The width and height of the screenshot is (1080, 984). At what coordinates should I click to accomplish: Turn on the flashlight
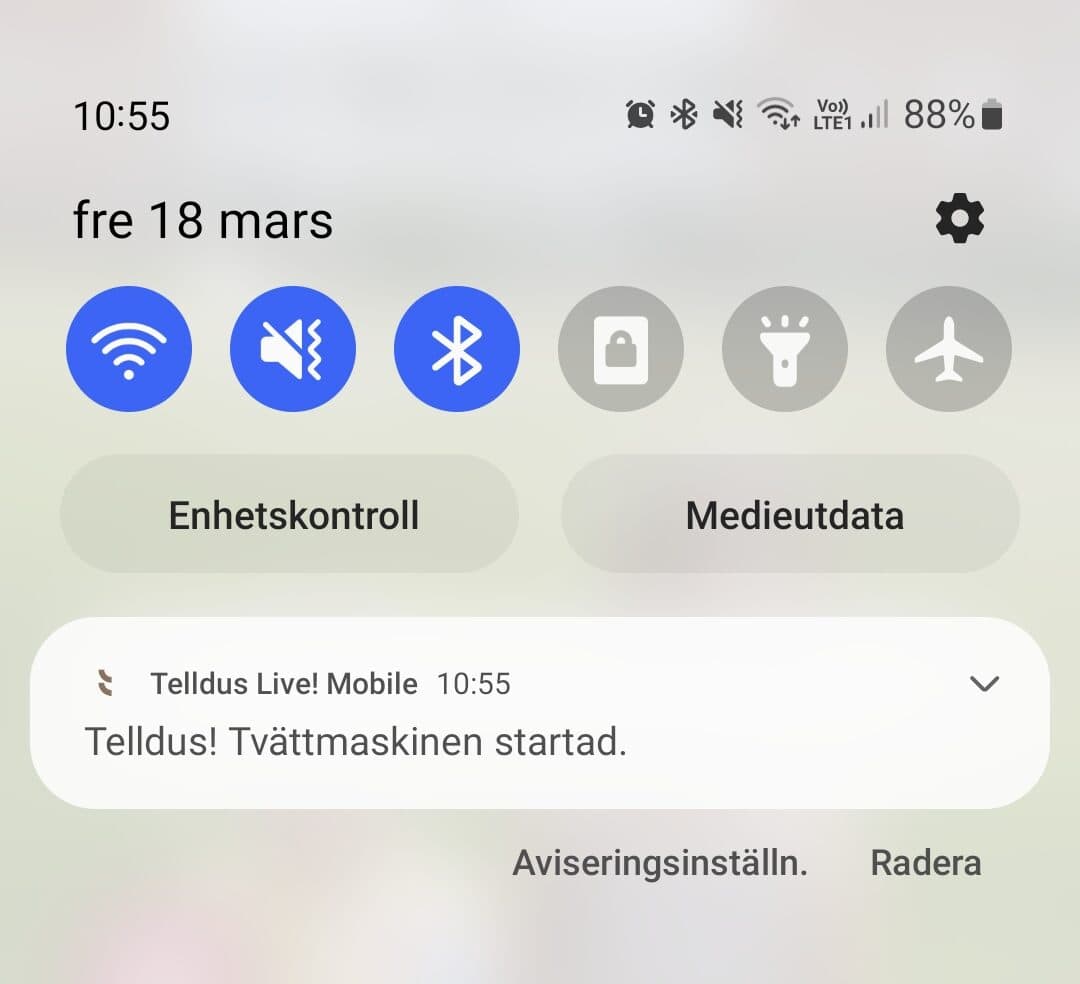click(785, 349)
